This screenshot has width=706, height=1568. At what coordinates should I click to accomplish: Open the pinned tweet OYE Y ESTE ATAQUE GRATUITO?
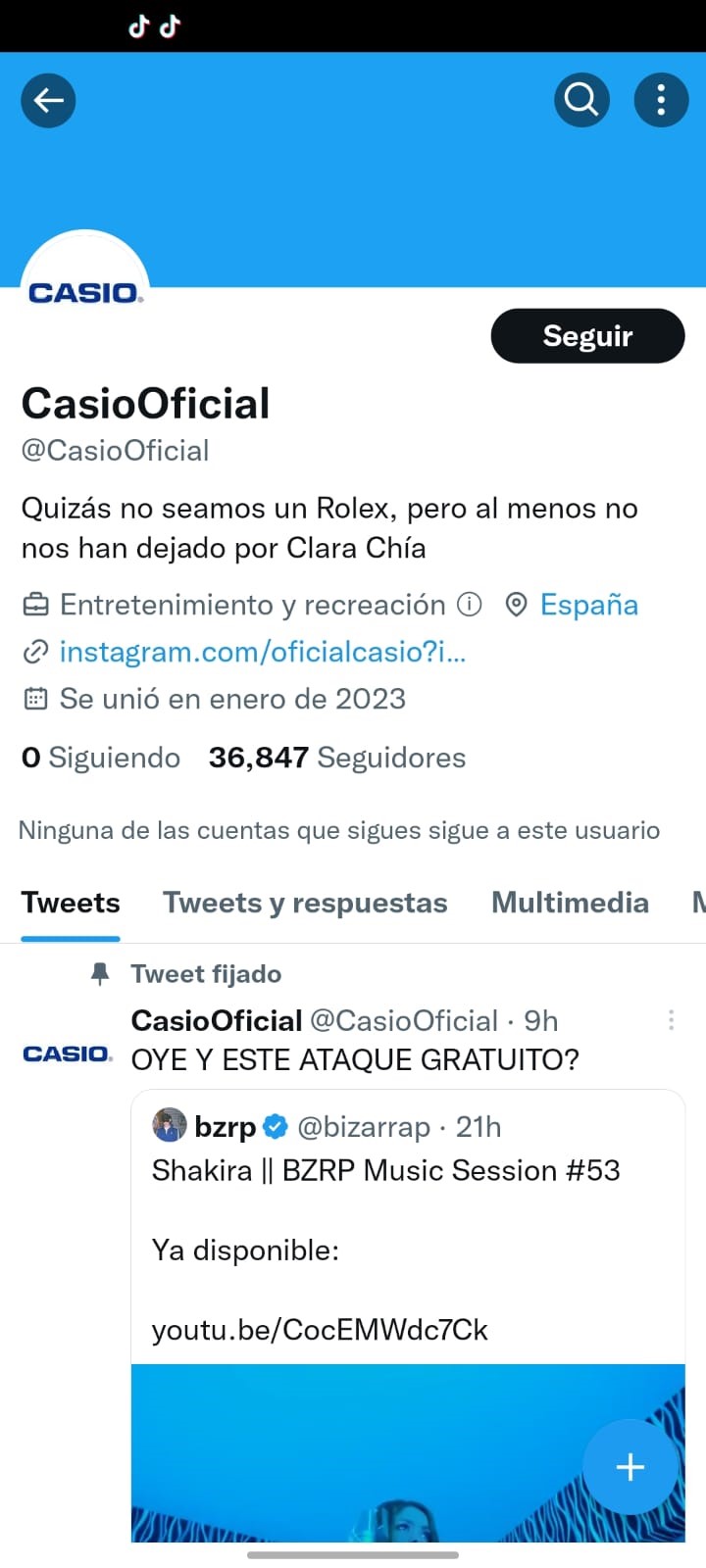click(355, 1060)
